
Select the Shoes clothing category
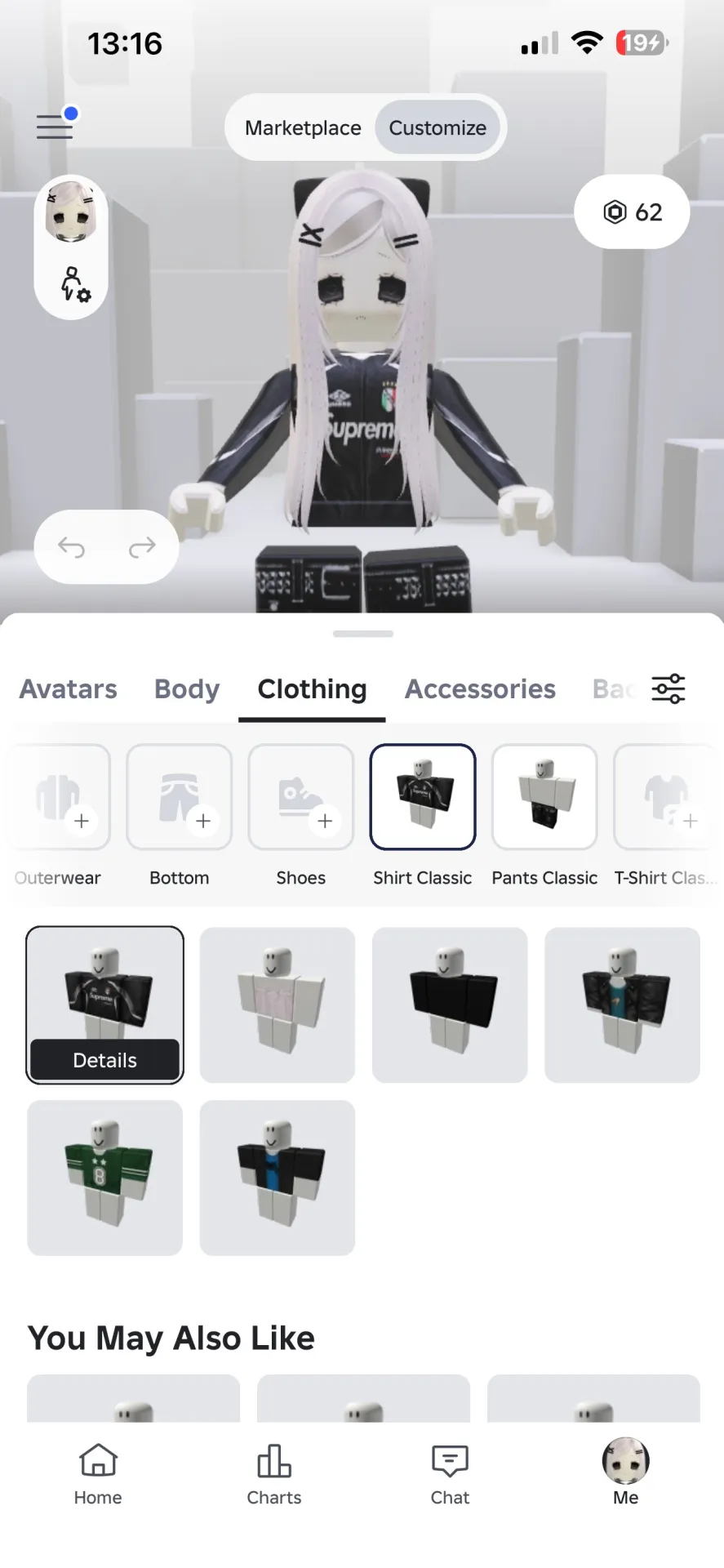click(x=301, y=817)
